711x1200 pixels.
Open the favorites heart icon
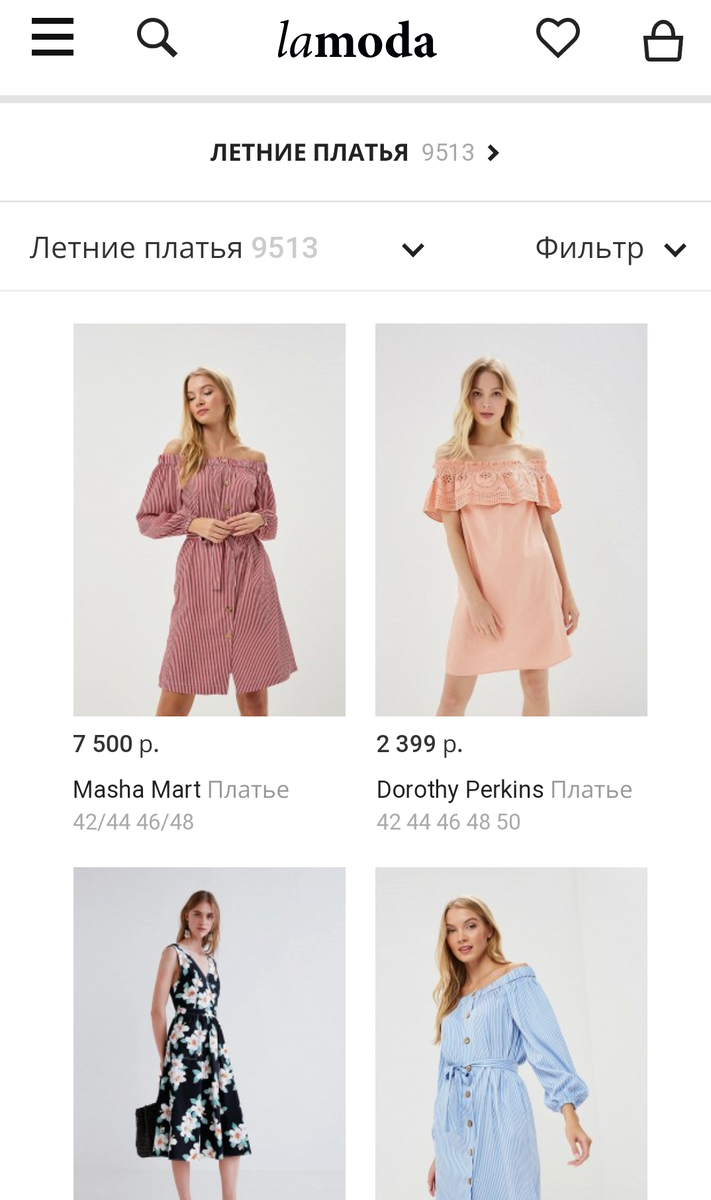(557, 39)
